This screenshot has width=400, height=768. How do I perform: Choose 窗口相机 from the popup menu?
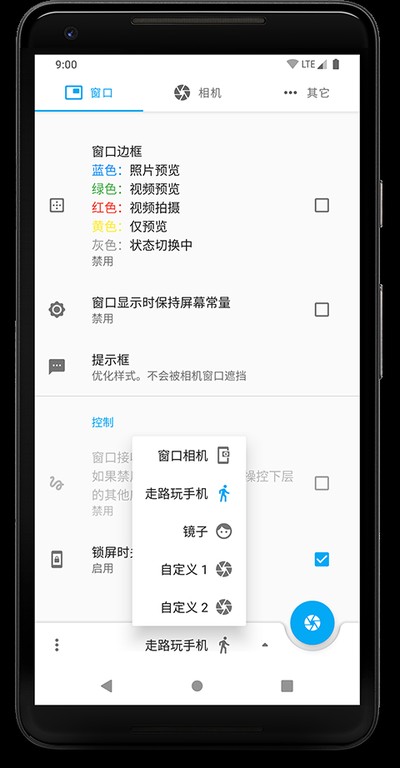point(189,456)
